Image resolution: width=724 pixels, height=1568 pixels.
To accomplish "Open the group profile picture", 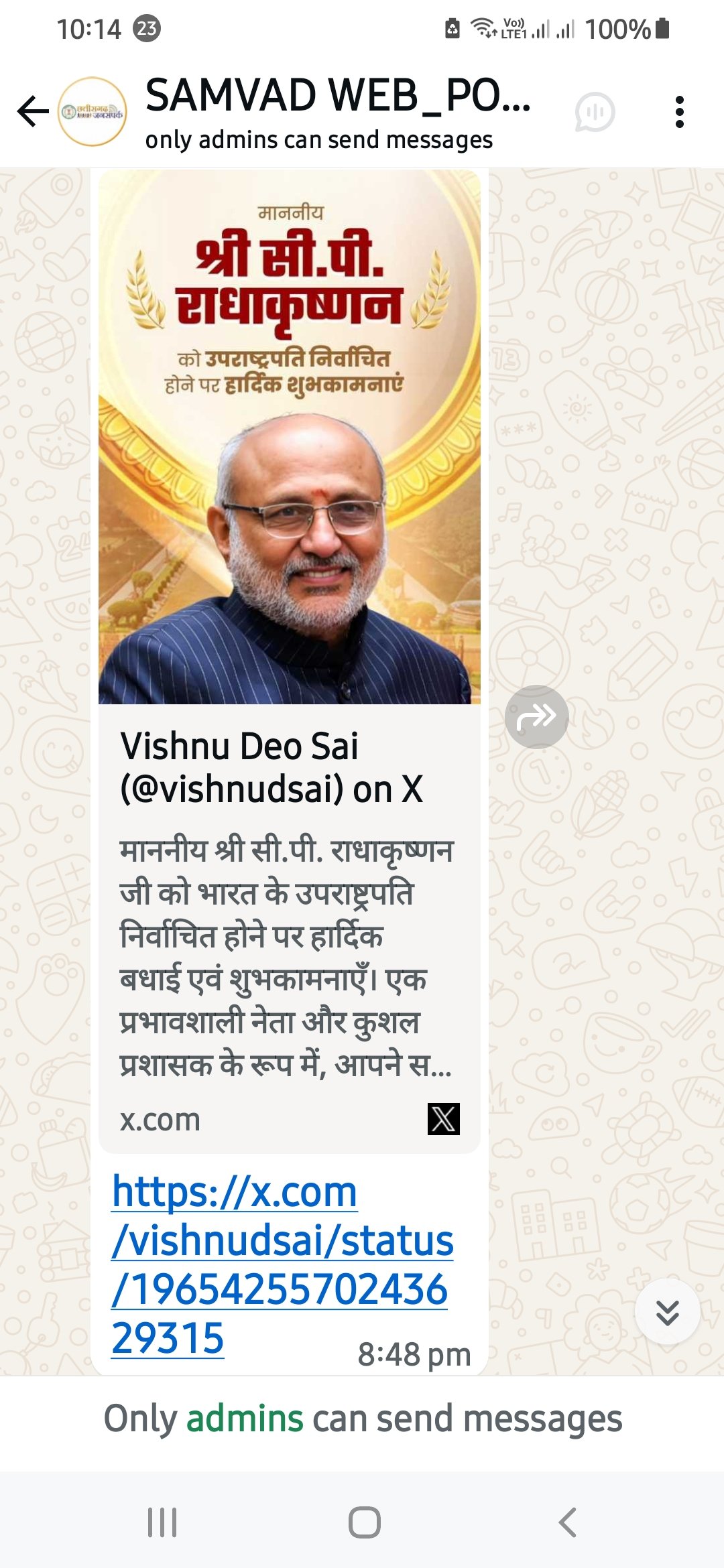I will click(93, 111).
